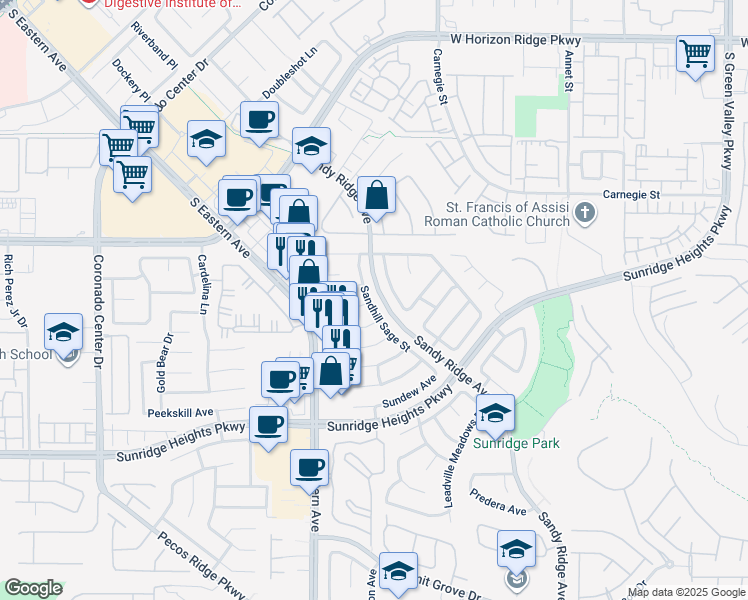This screenshot has width=748, height=600.
Task: Open the shopping cart marker near S Green Valley Pkwy
Action: [x=695, y=54]
